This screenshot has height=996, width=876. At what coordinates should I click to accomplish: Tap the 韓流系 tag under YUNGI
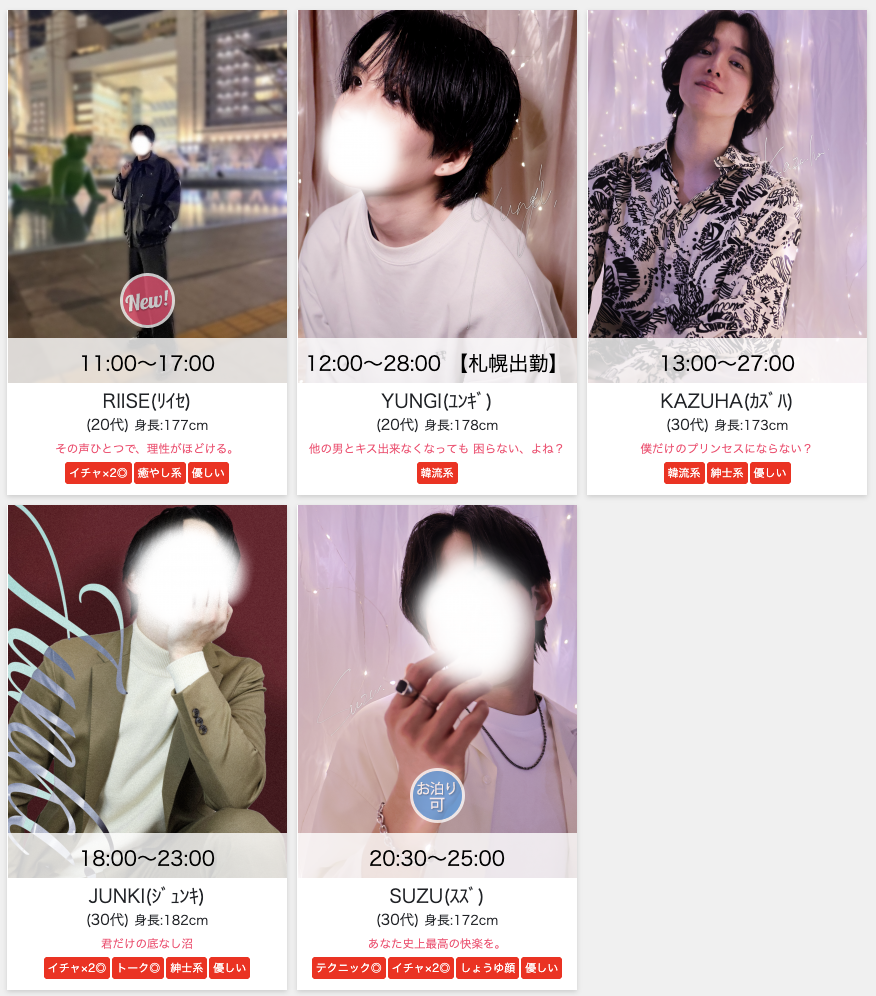[x=437, y=473]
